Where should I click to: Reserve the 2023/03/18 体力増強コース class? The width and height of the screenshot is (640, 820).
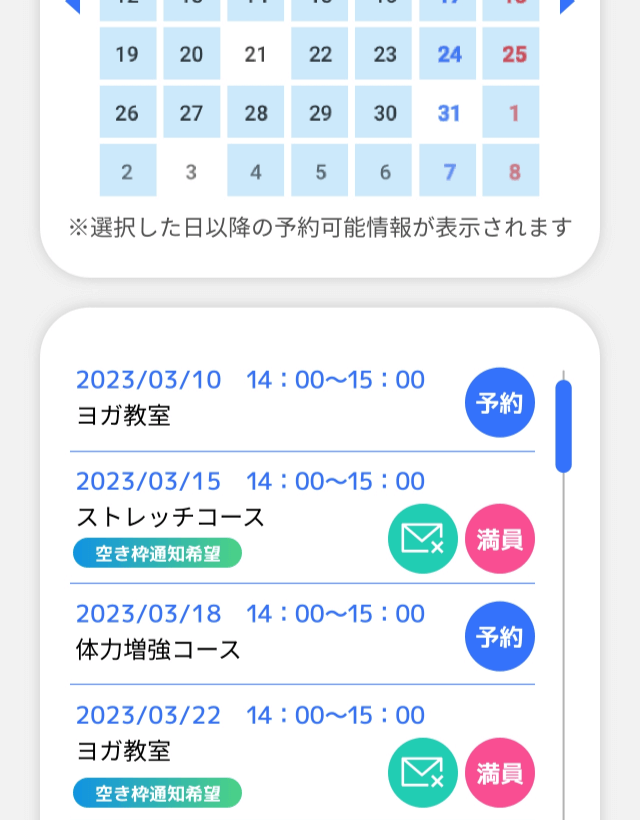coord(500,636)
